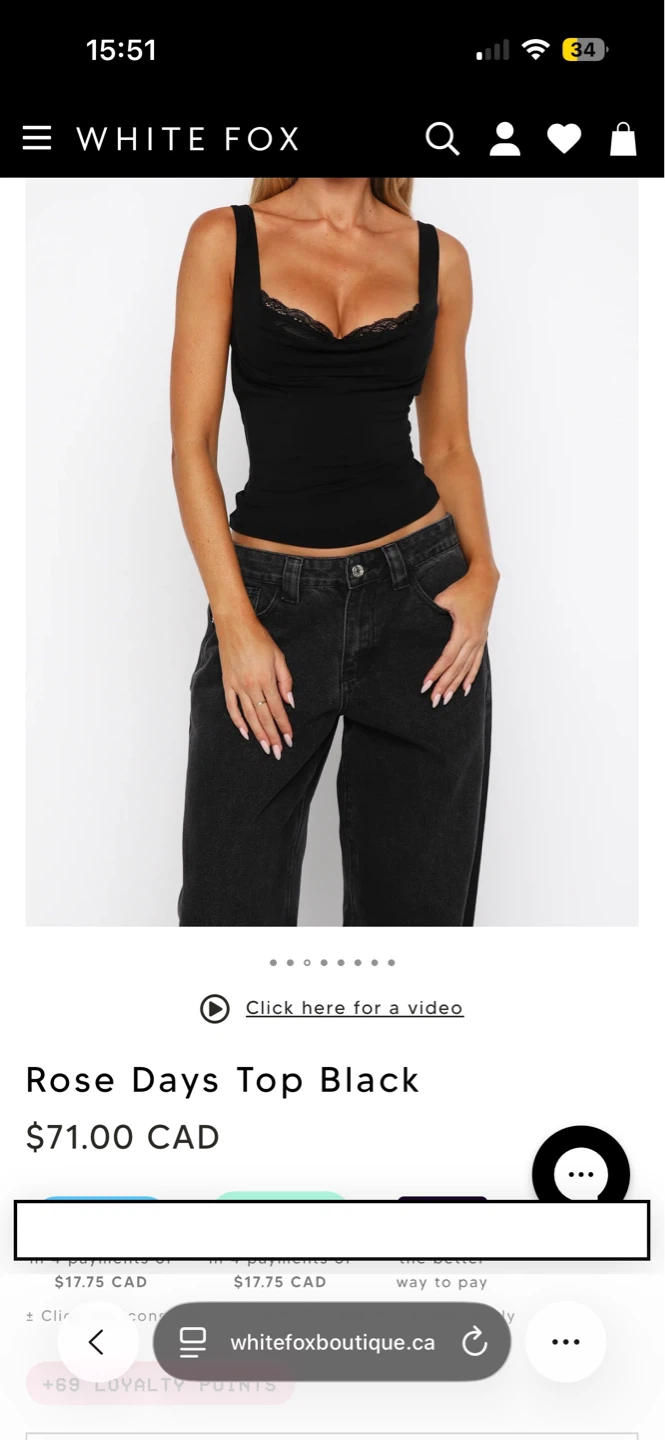Open the search magnifier icon

tap(442, 138)
